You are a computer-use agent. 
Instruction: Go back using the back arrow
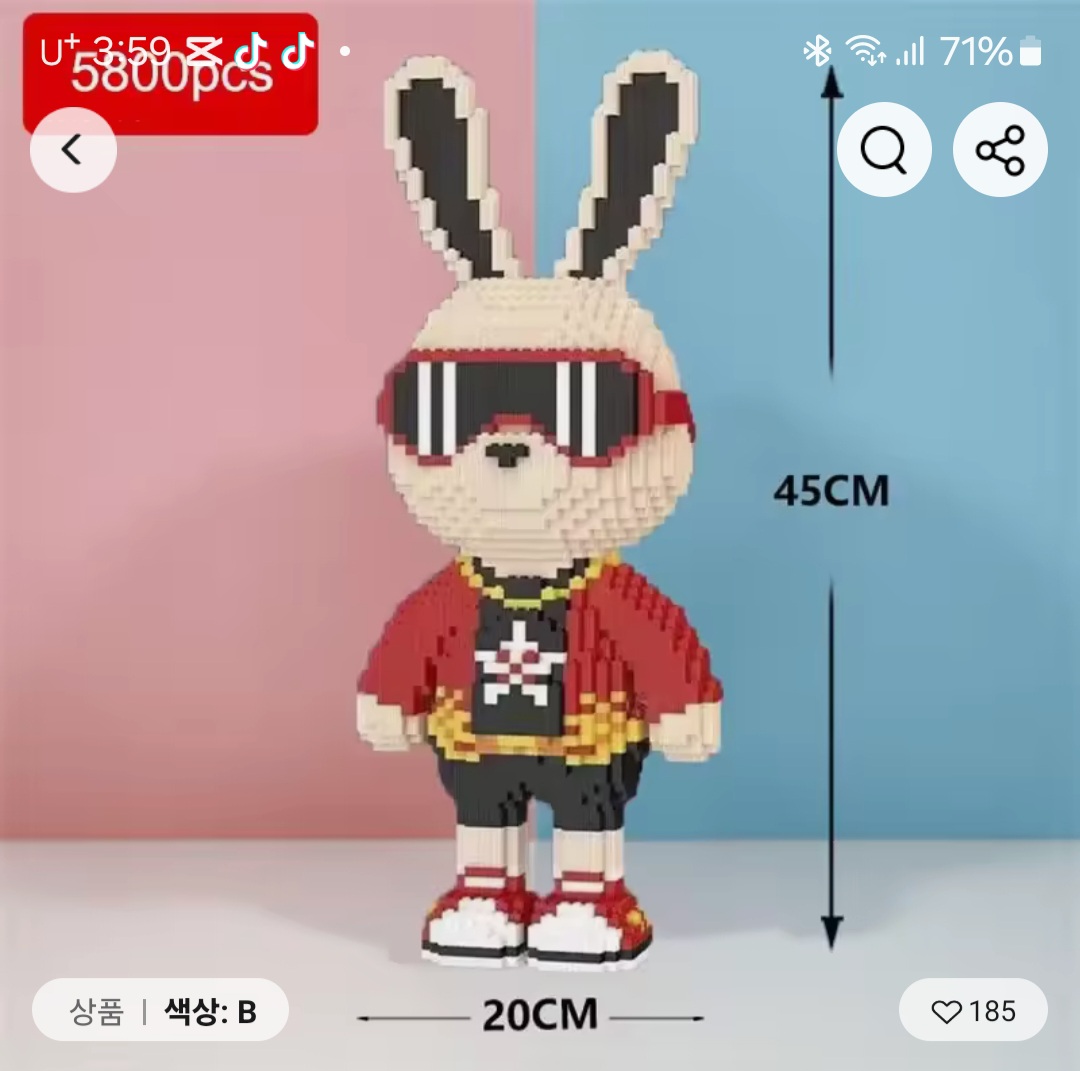72,150
